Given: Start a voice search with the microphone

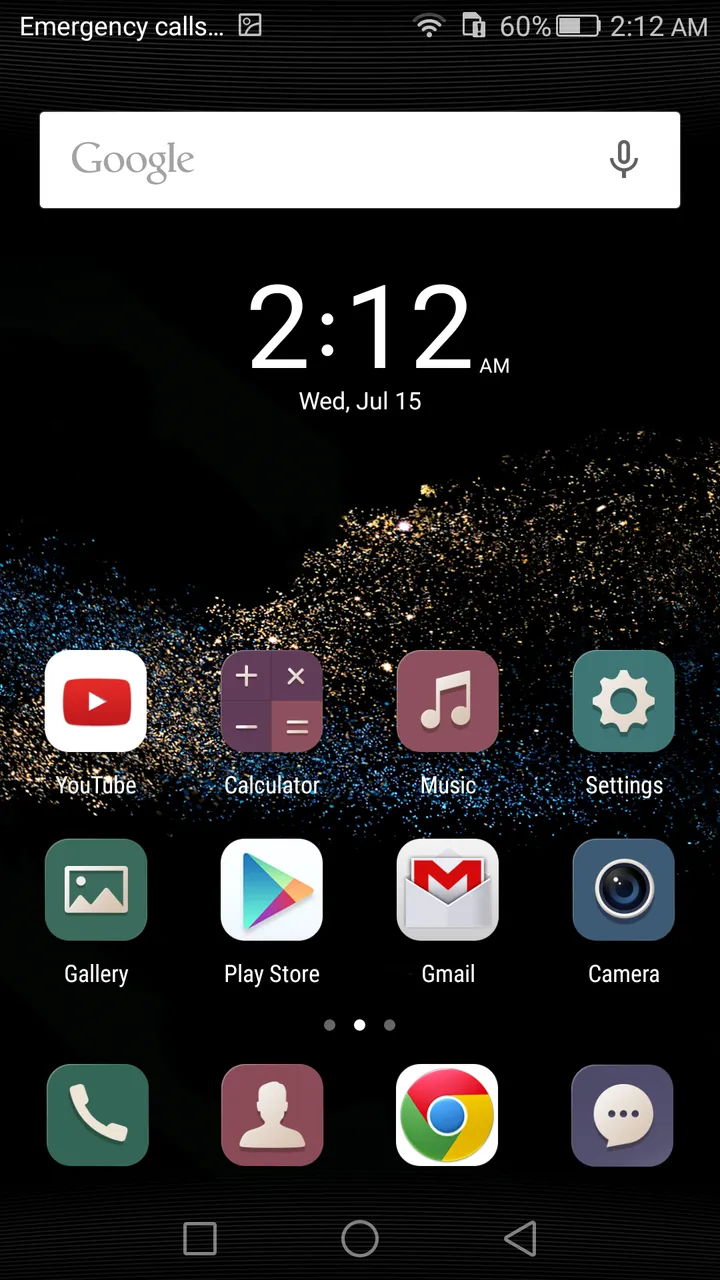Looking at the screenshot, I should click(x=623, y=160).
